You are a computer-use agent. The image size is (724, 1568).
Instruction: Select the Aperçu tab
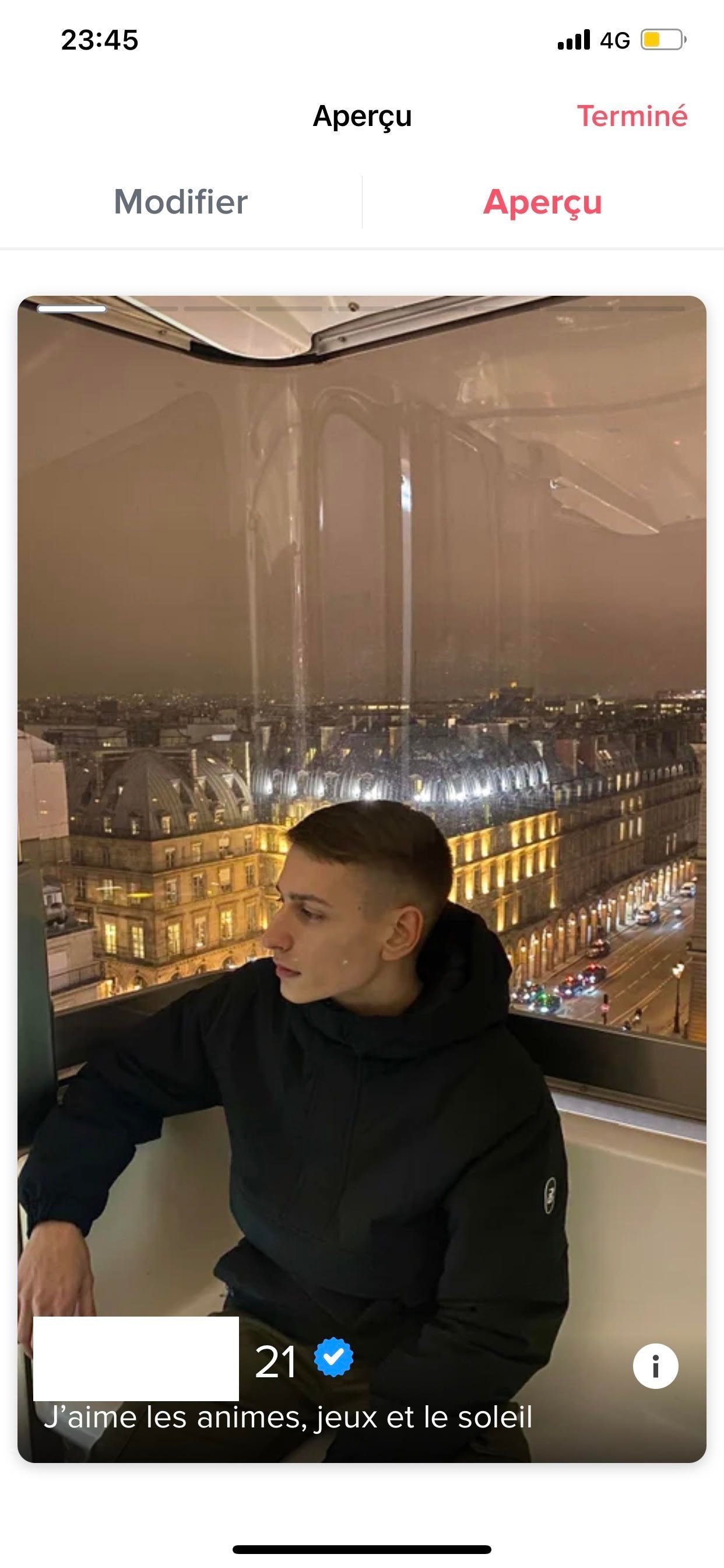coord(542,201)
